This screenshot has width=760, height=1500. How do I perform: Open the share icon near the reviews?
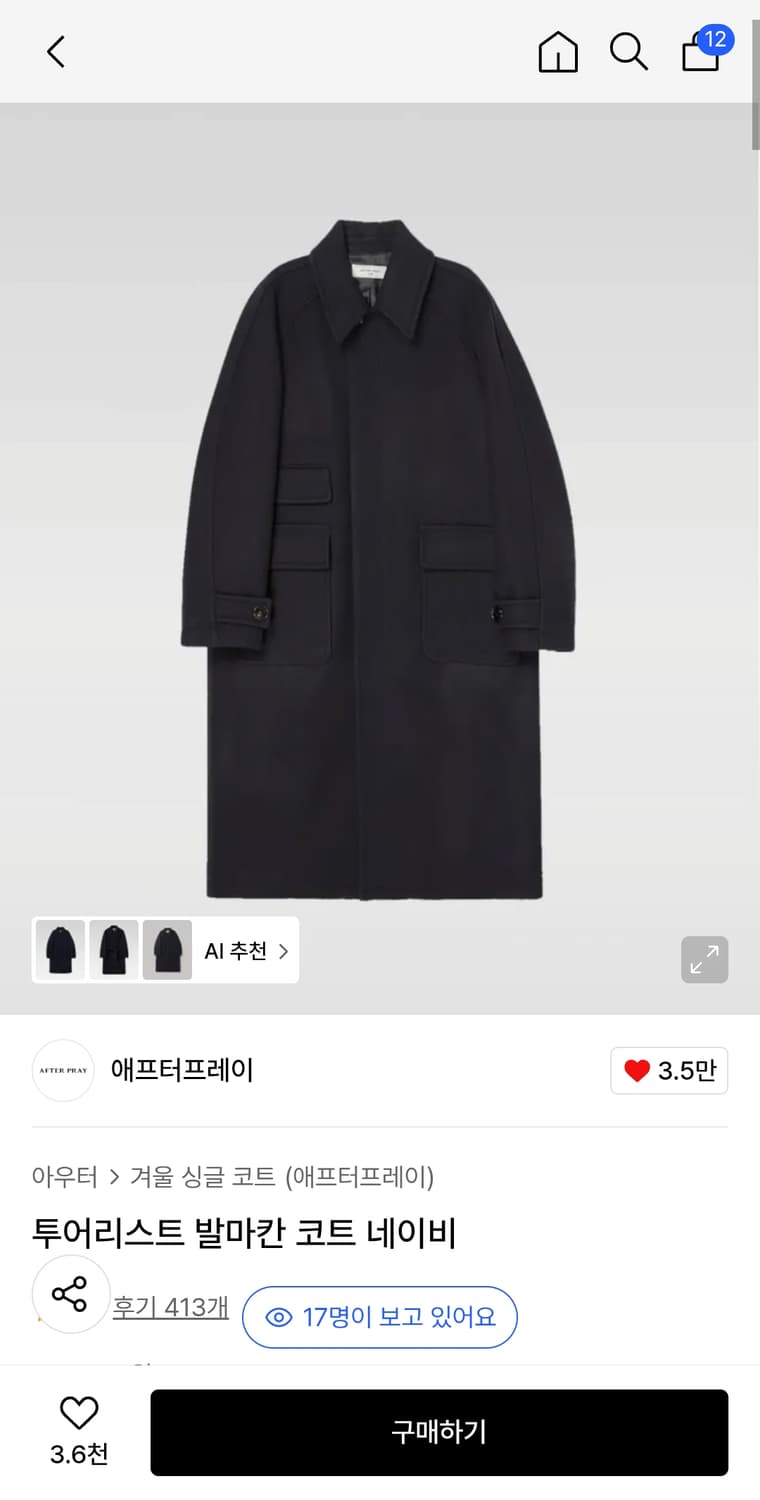point(70,1293)
